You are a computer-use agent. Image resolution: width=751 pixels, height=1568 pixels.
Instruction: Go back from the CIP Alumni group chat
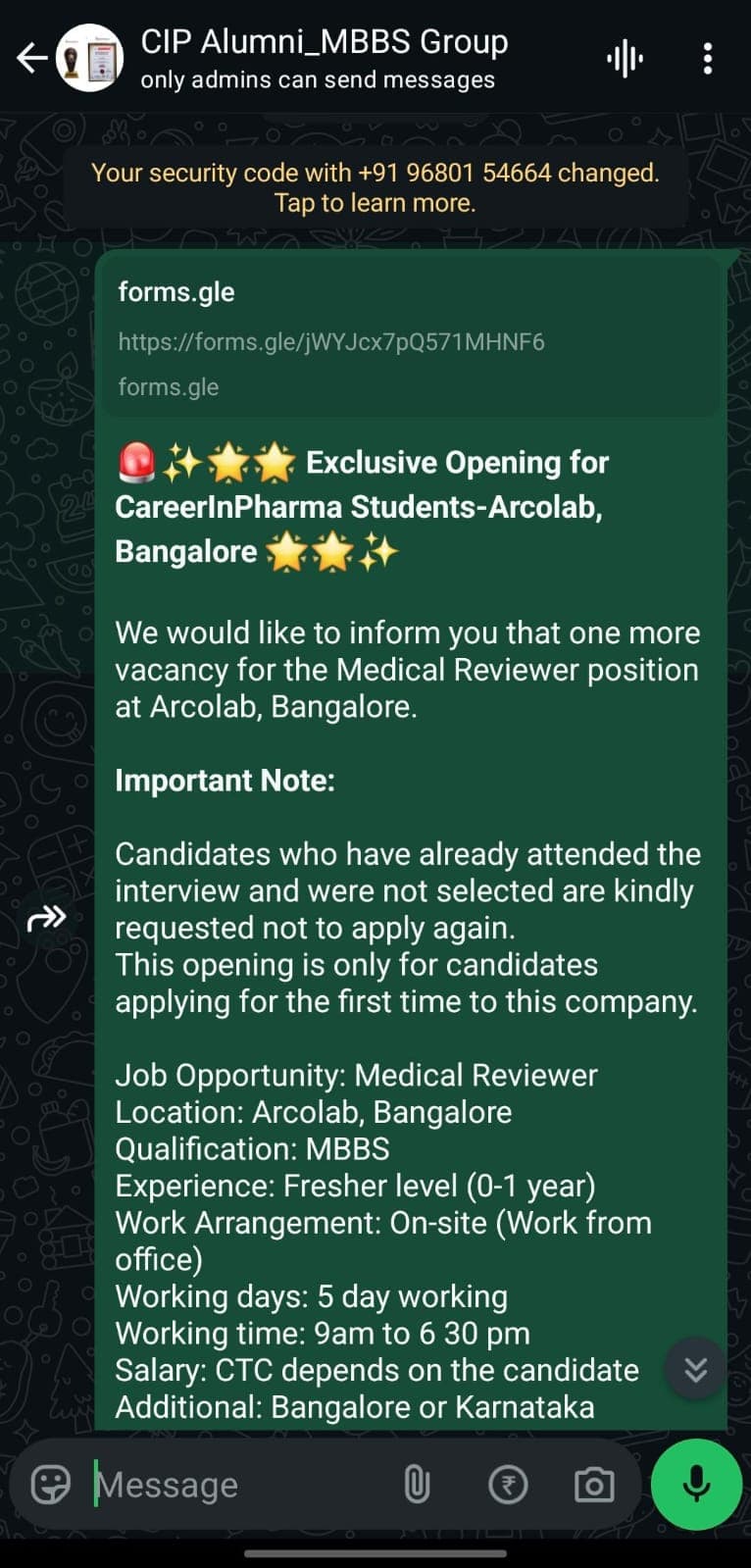click(31, 59)
